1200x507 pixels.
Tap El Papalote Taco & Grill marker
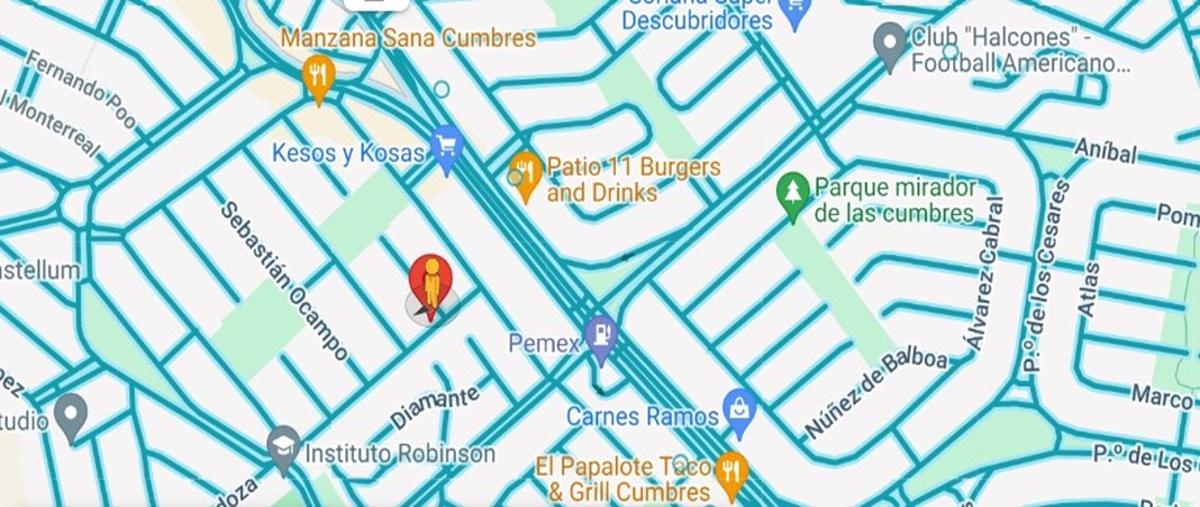pos(732,473)
